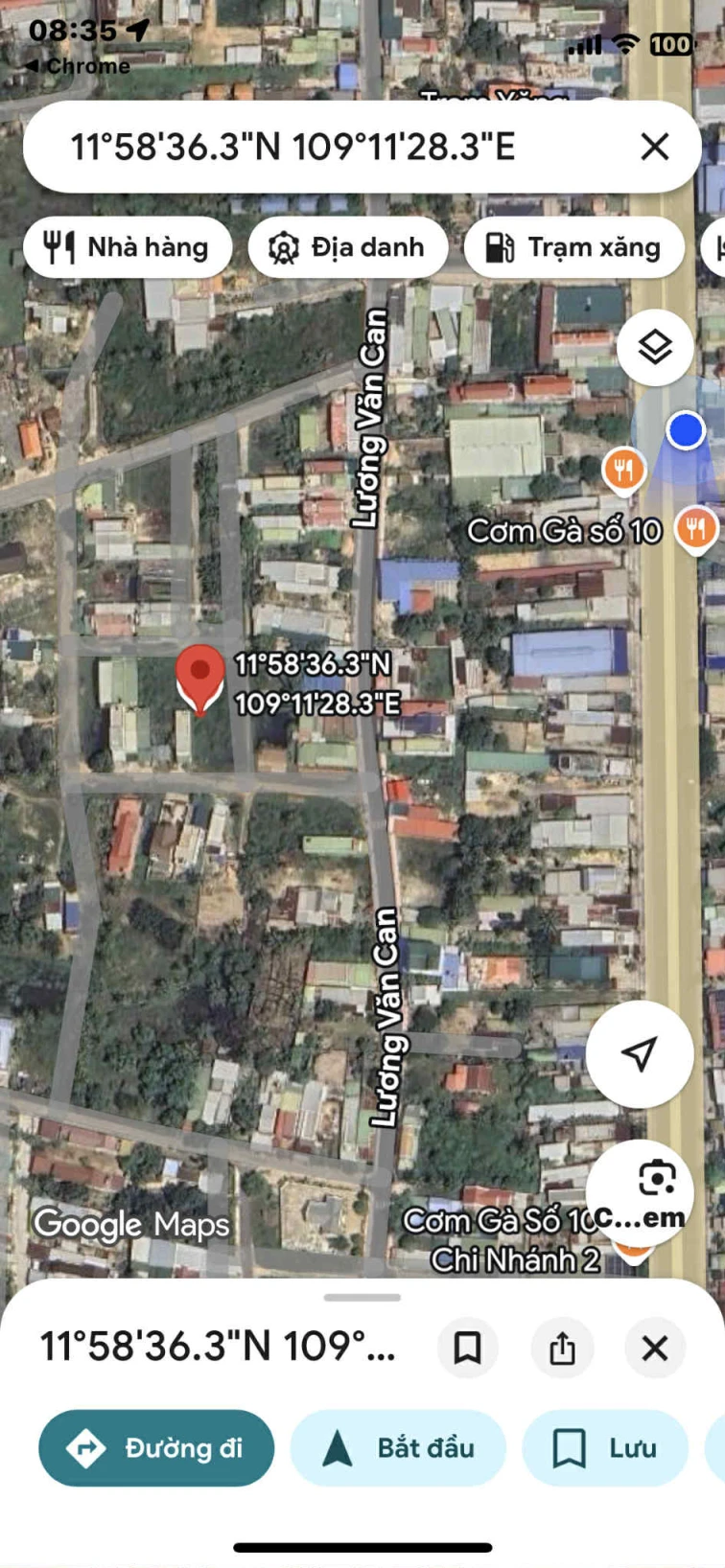This screenshot has width=725, height=1568.
Task: Start navigation with Bắt đầu
Action: click(399, 1448)
